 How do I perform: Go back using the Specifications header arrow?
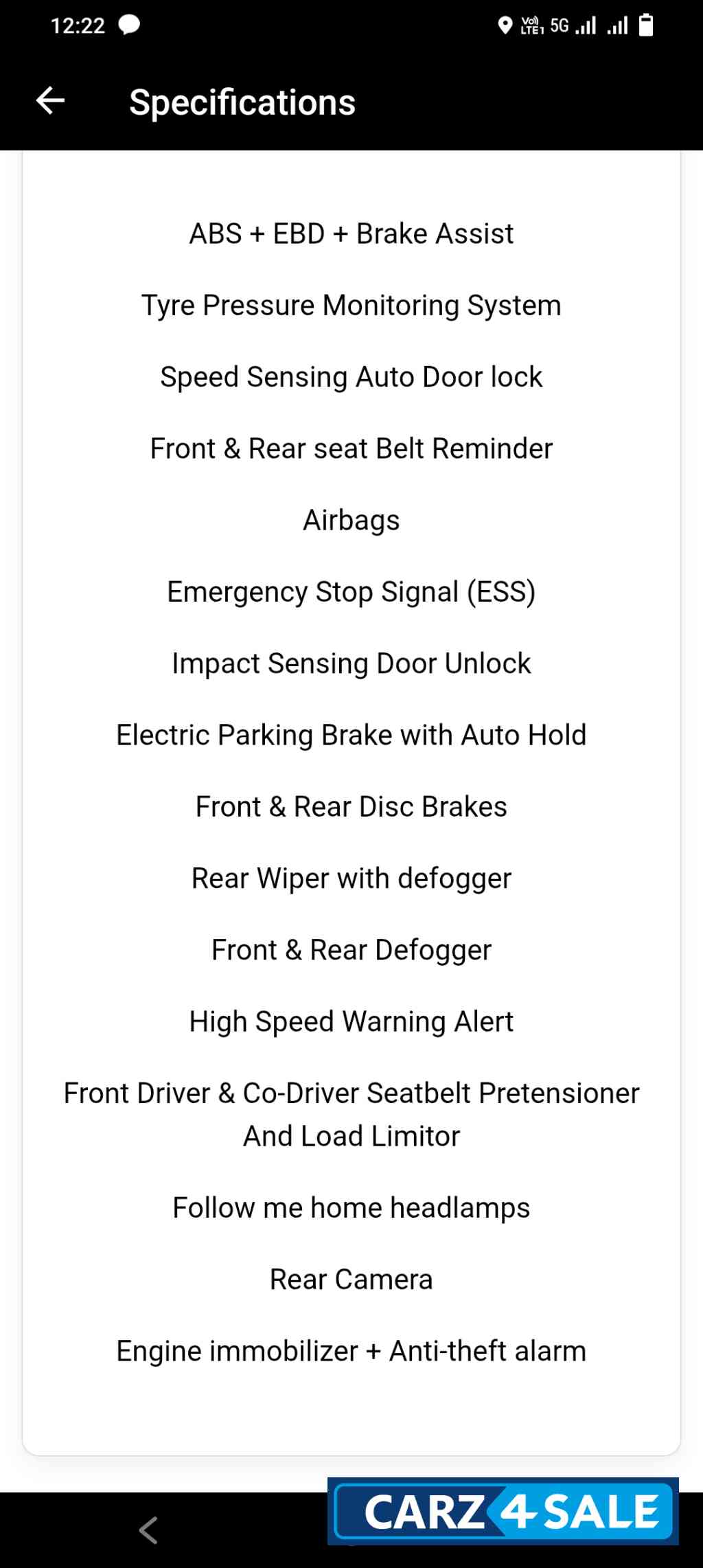(50, 101)
